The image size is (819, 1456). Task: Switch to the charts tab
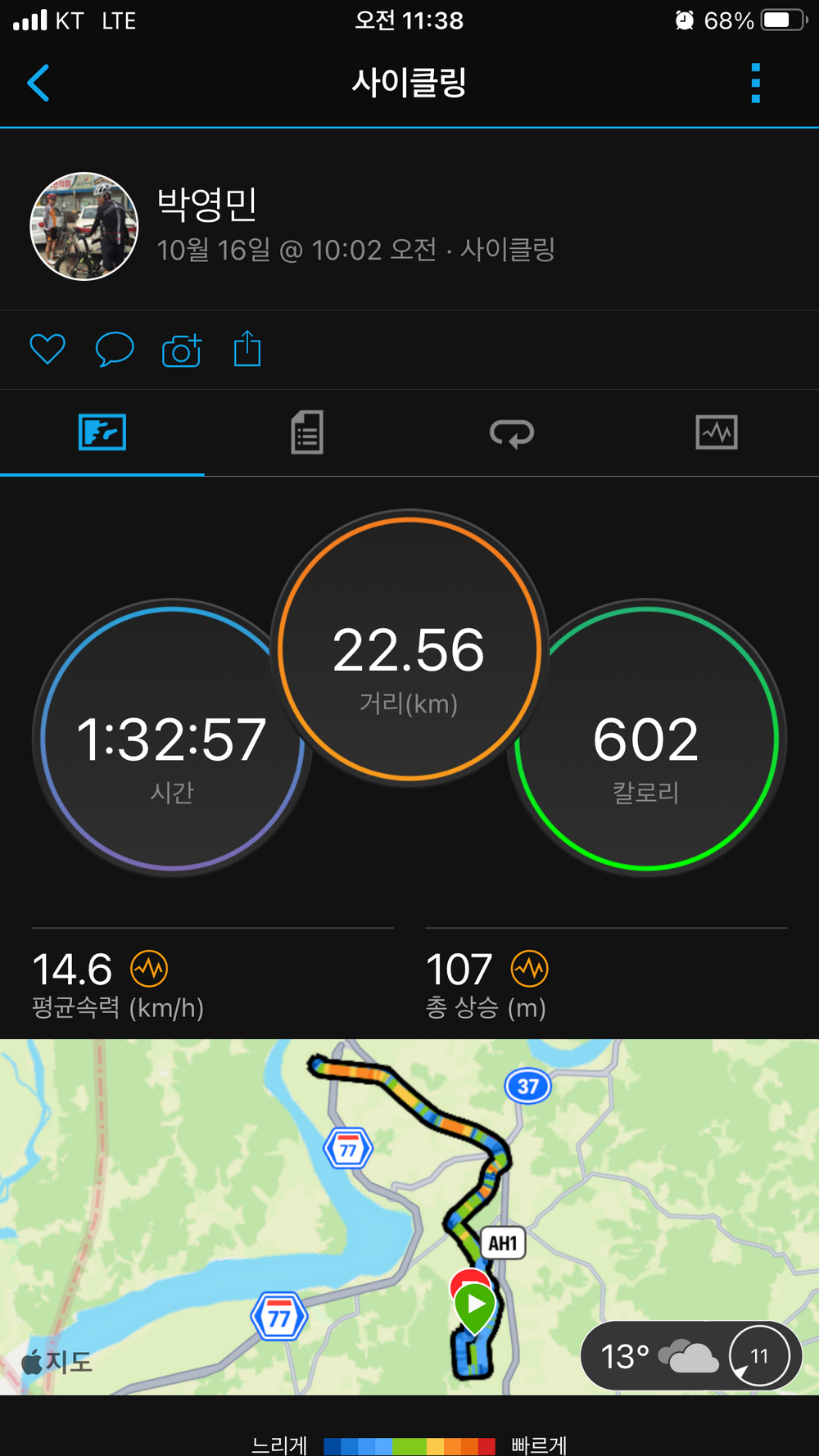pyautogui.click(x=717, y=432)
